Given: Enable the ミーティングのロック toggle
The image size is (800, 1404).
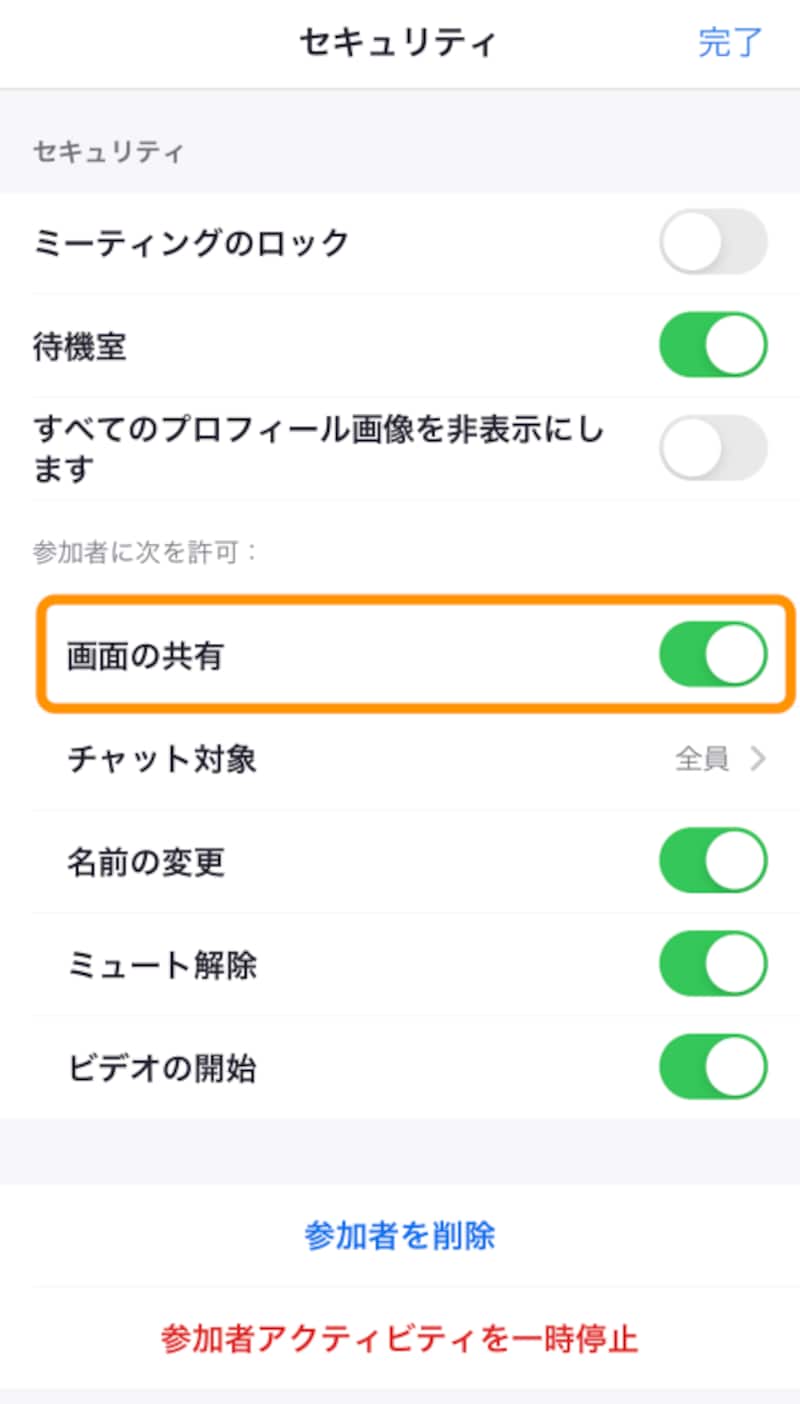Looking at the screenshot, I should pyautogui.click(x=712, y=242).
